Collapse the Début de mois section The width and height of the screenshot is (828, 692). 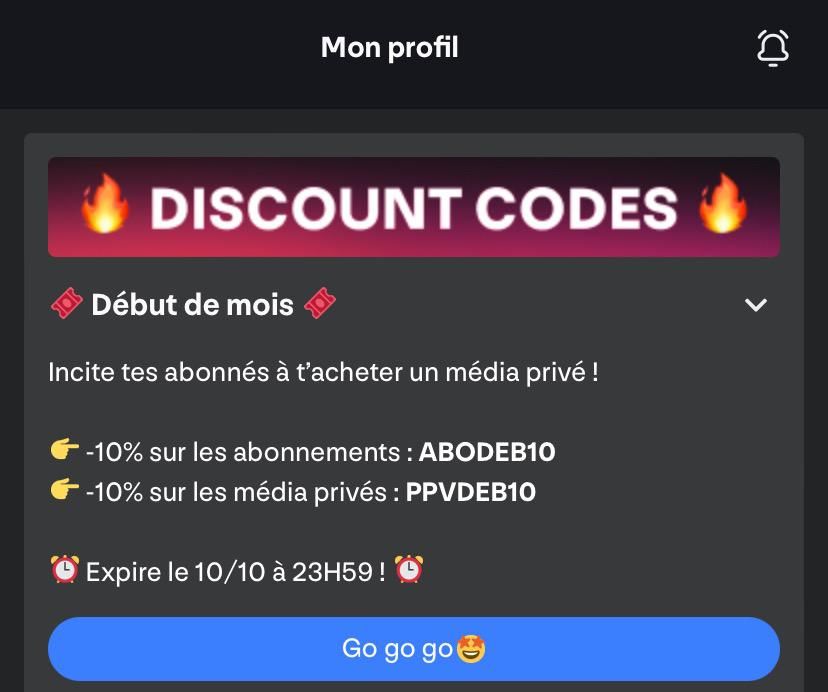coord(756,305)
